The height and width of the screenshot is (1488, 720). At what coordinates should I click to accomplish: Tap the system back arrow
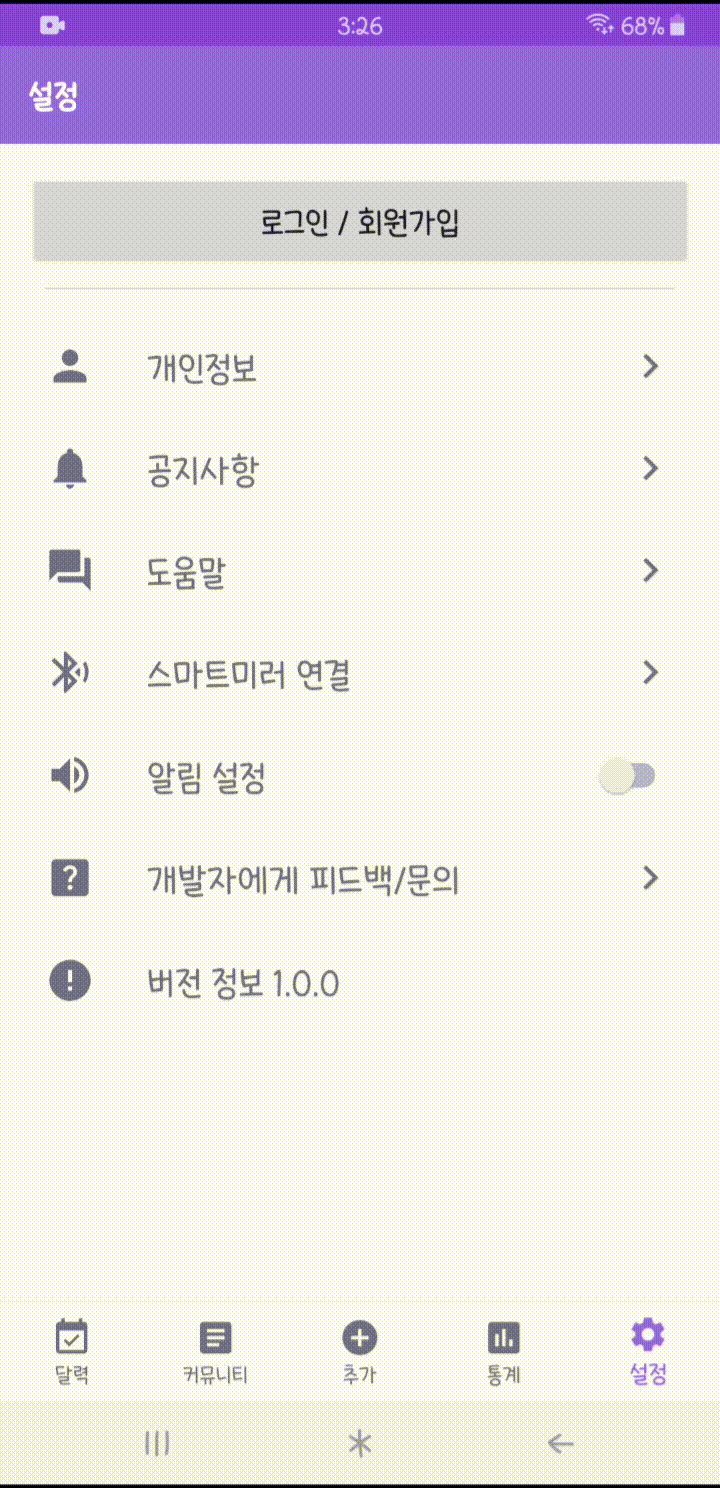[x=561, y=1442]
